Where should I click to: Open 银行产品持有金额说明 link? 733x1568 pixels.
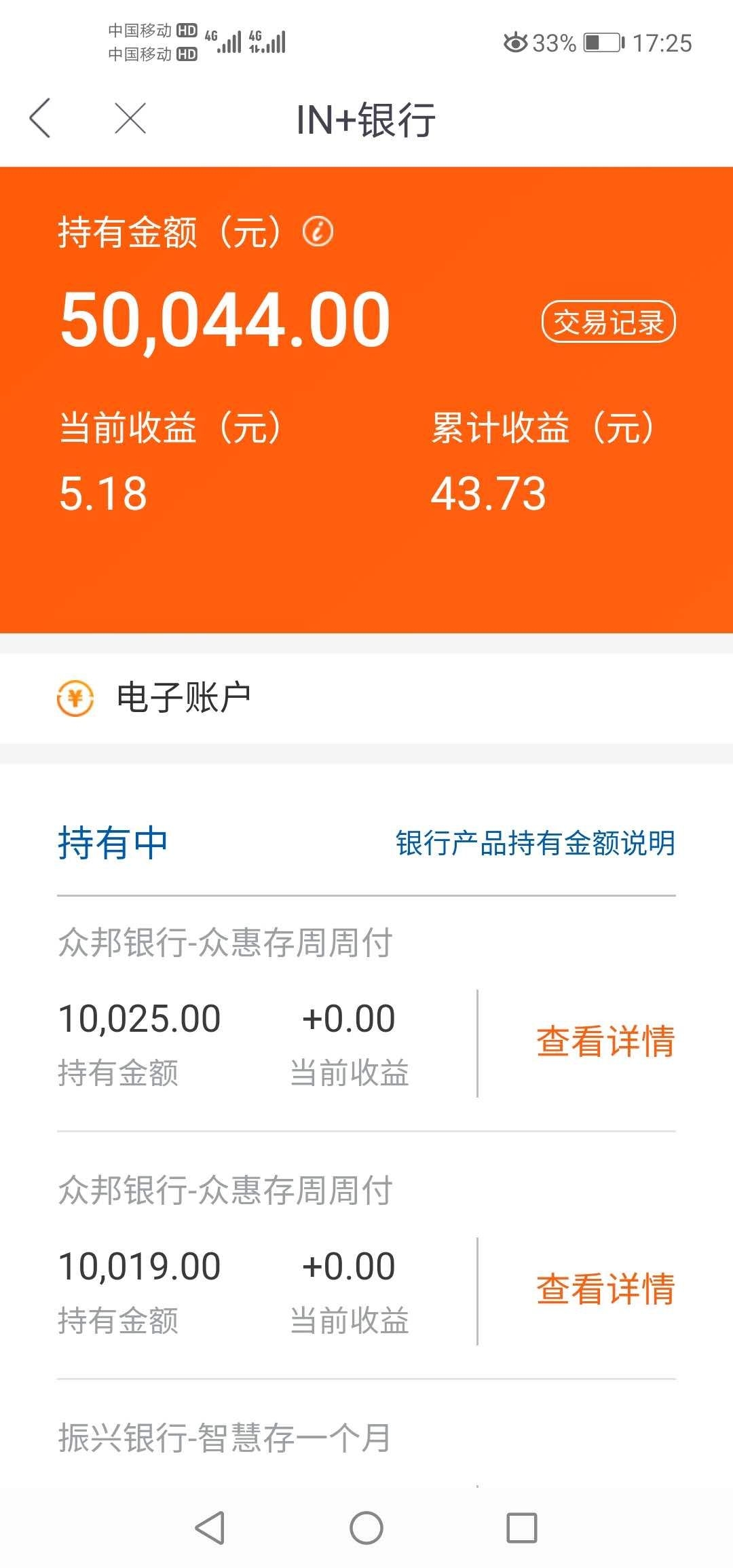535,844
